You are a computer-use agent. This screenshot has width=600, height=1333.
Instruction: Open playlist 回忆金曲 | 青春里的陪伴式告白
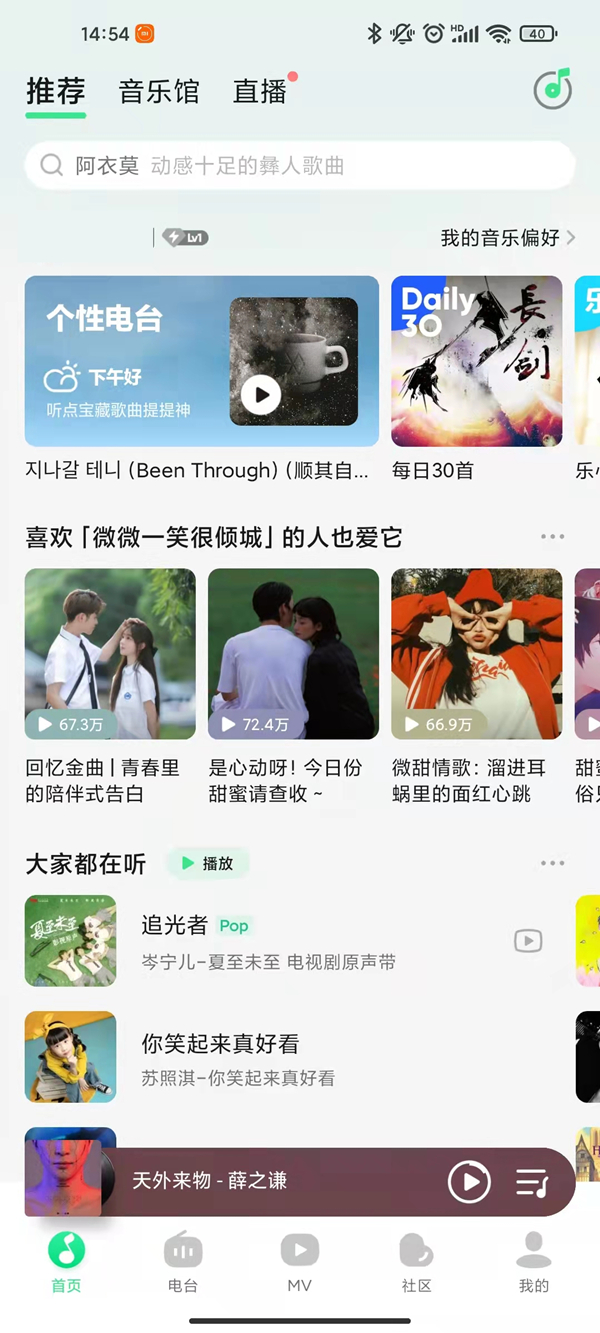(110, 654)
